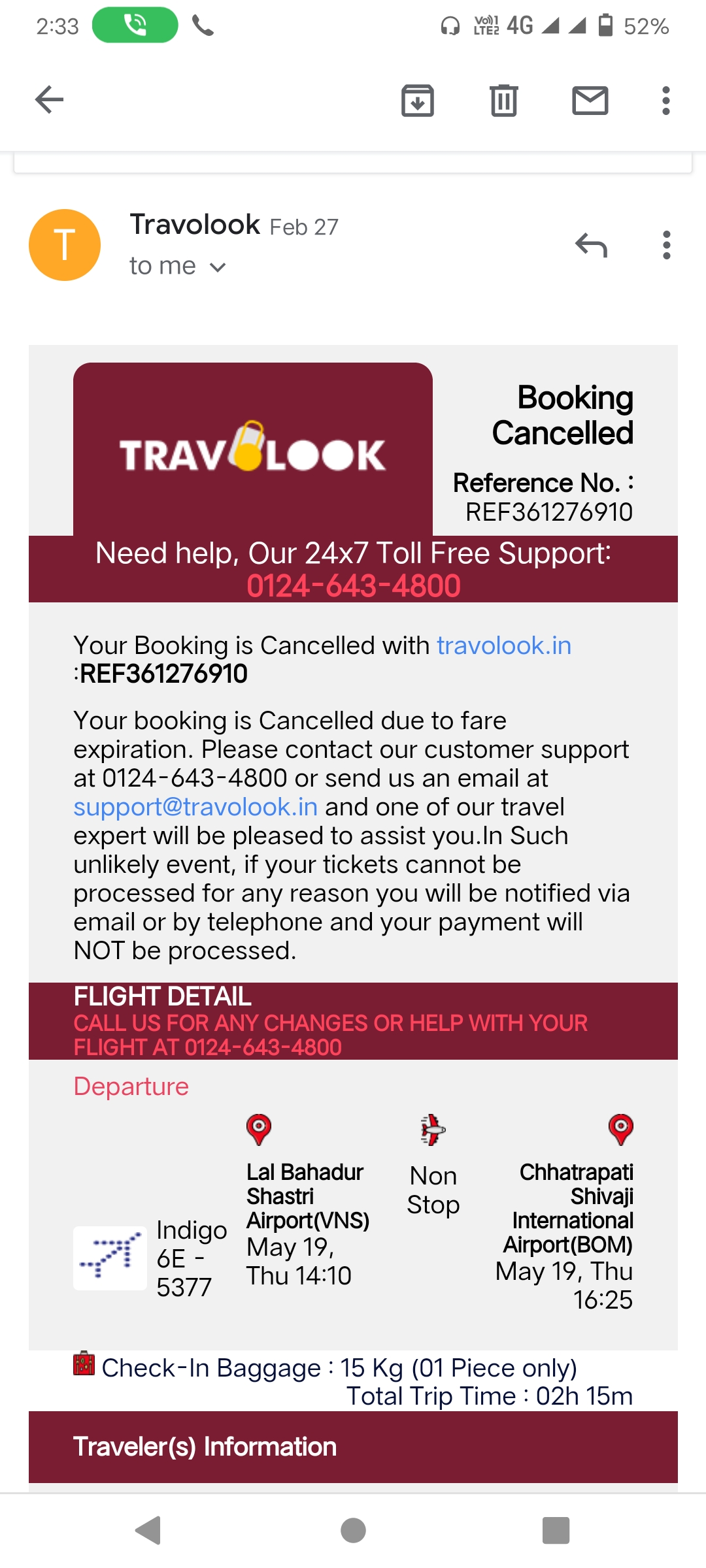The image size is (706, 1568).
Task: Tap the system home button
Action: (353, 1530)
